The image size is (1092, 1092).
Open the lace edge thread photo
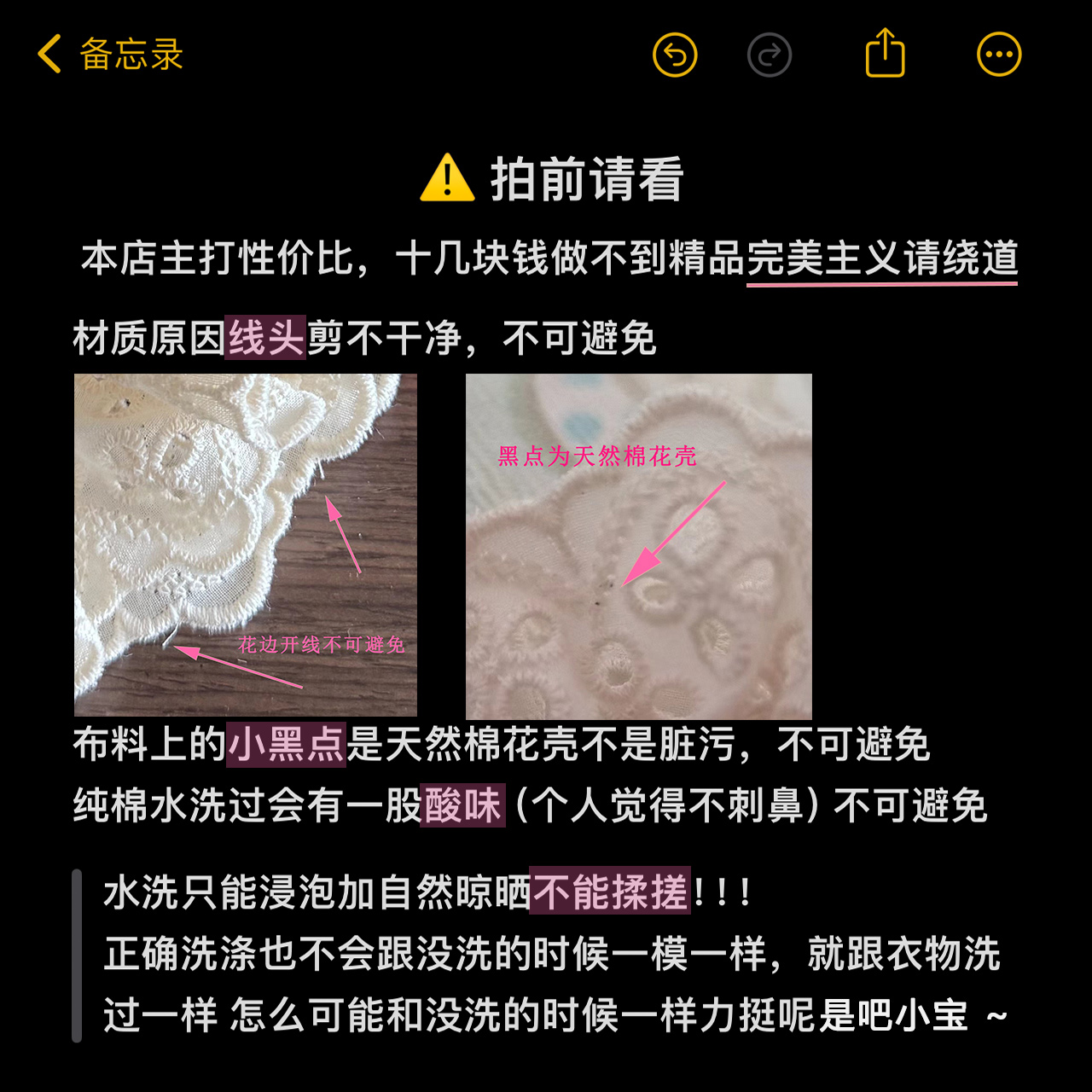coord(246,544)
